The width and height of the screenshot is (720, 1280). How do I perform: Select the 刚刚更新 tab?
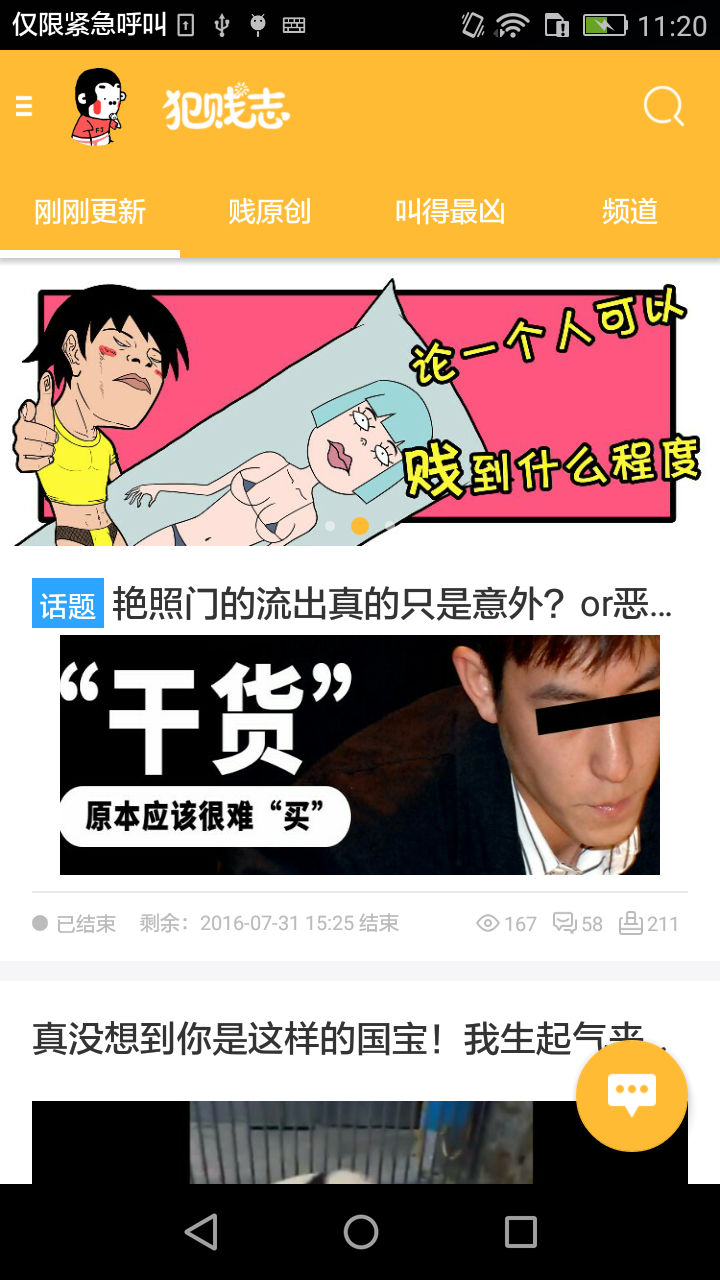tap(88, 212)
